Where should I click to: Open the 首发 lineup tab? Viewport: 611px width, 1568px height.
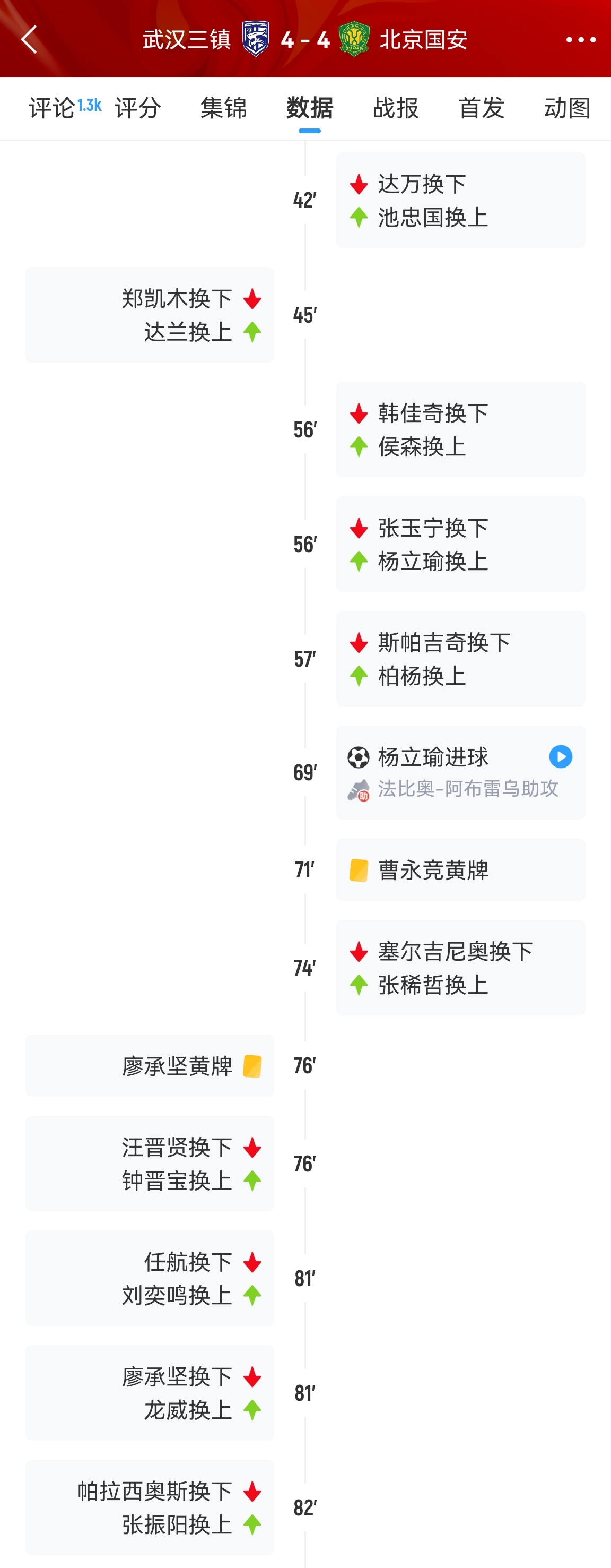tap(481, 108)
